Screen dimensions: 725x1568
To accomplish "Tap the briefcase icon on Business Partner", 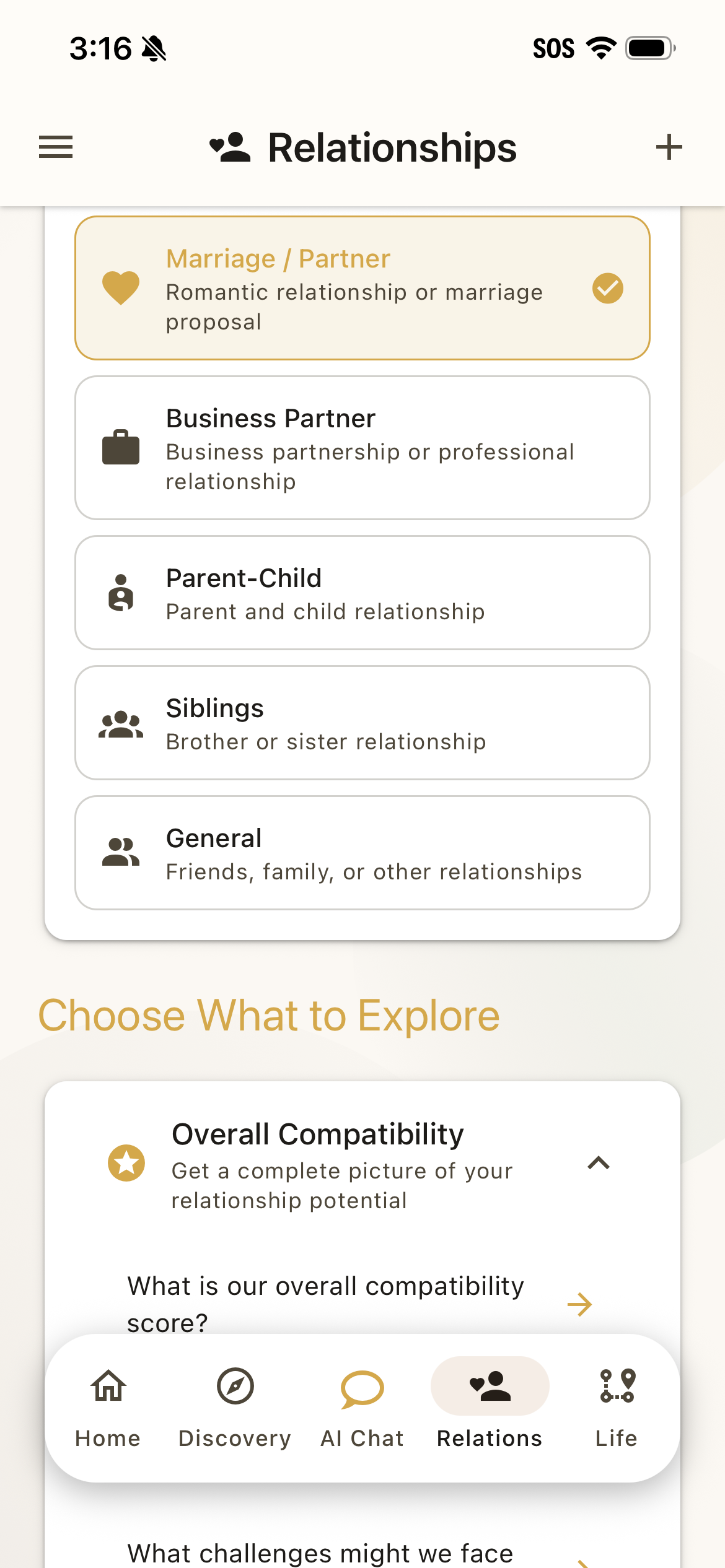I will [120, 448].
